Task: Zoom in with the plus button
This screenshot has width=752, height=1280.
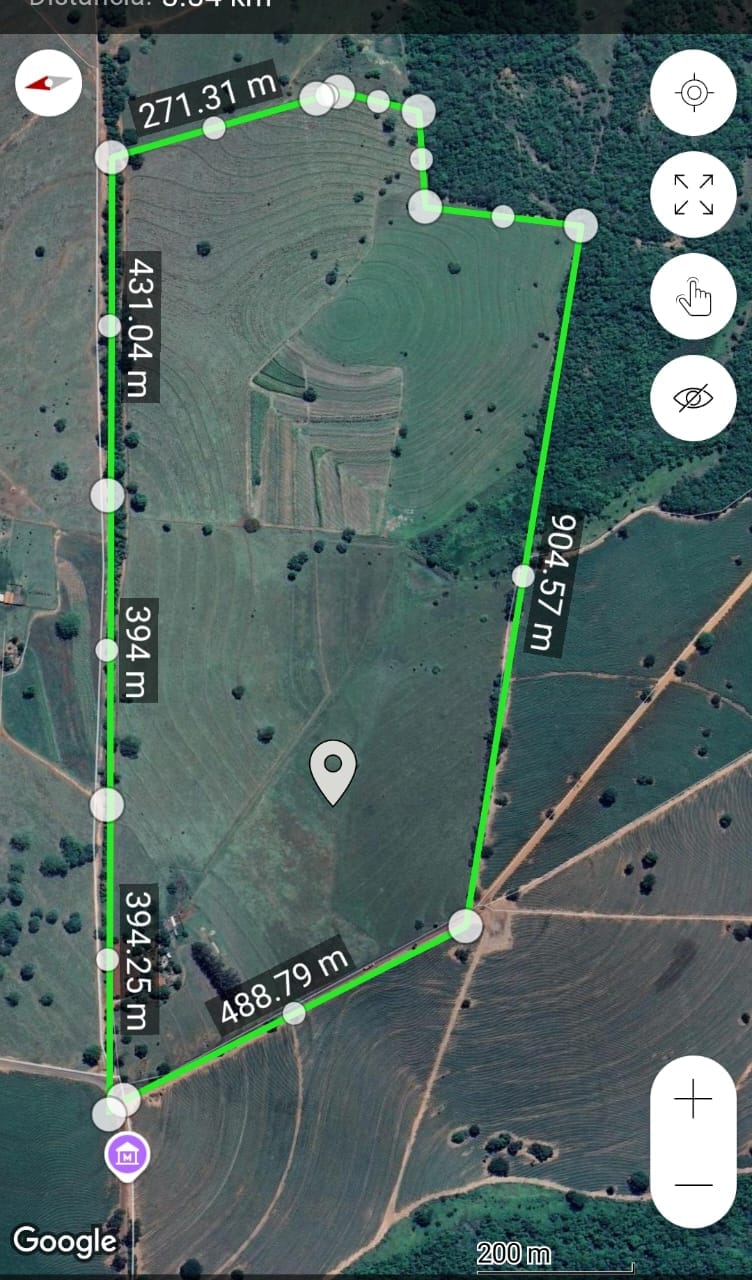Action: pos(693,1100)
